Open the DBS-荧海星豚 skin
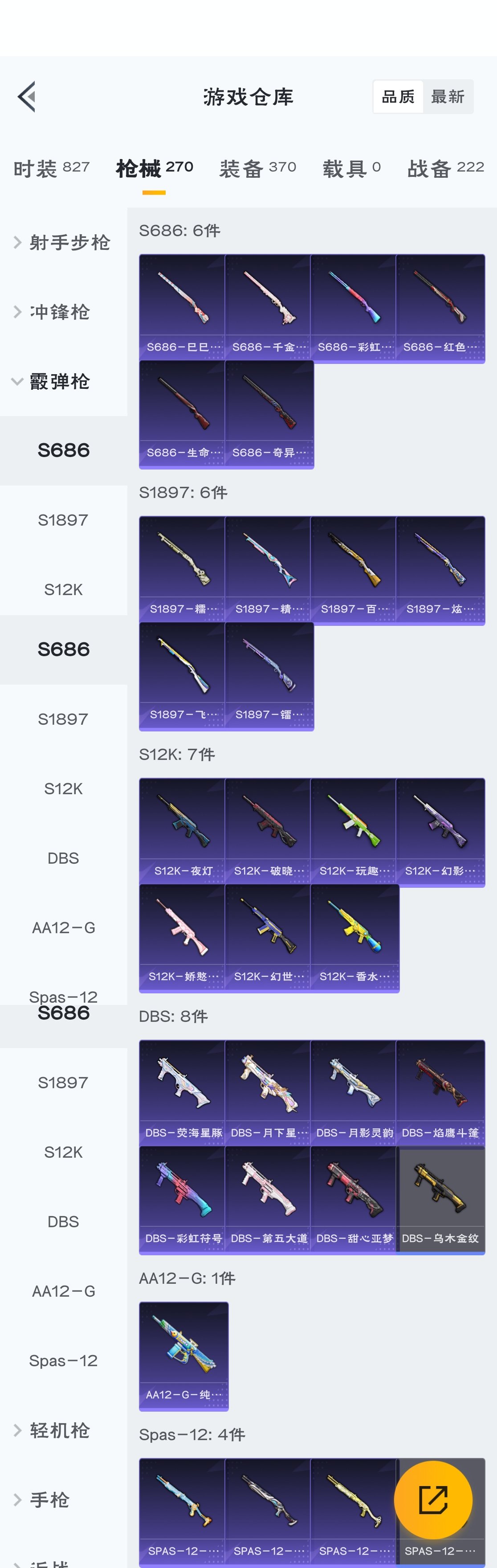 182,1092
